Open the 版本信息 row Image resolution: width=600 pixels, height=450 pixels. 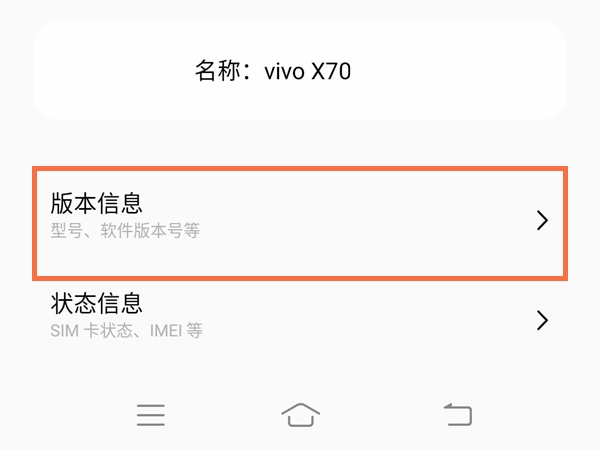click(x=300, y=220)
